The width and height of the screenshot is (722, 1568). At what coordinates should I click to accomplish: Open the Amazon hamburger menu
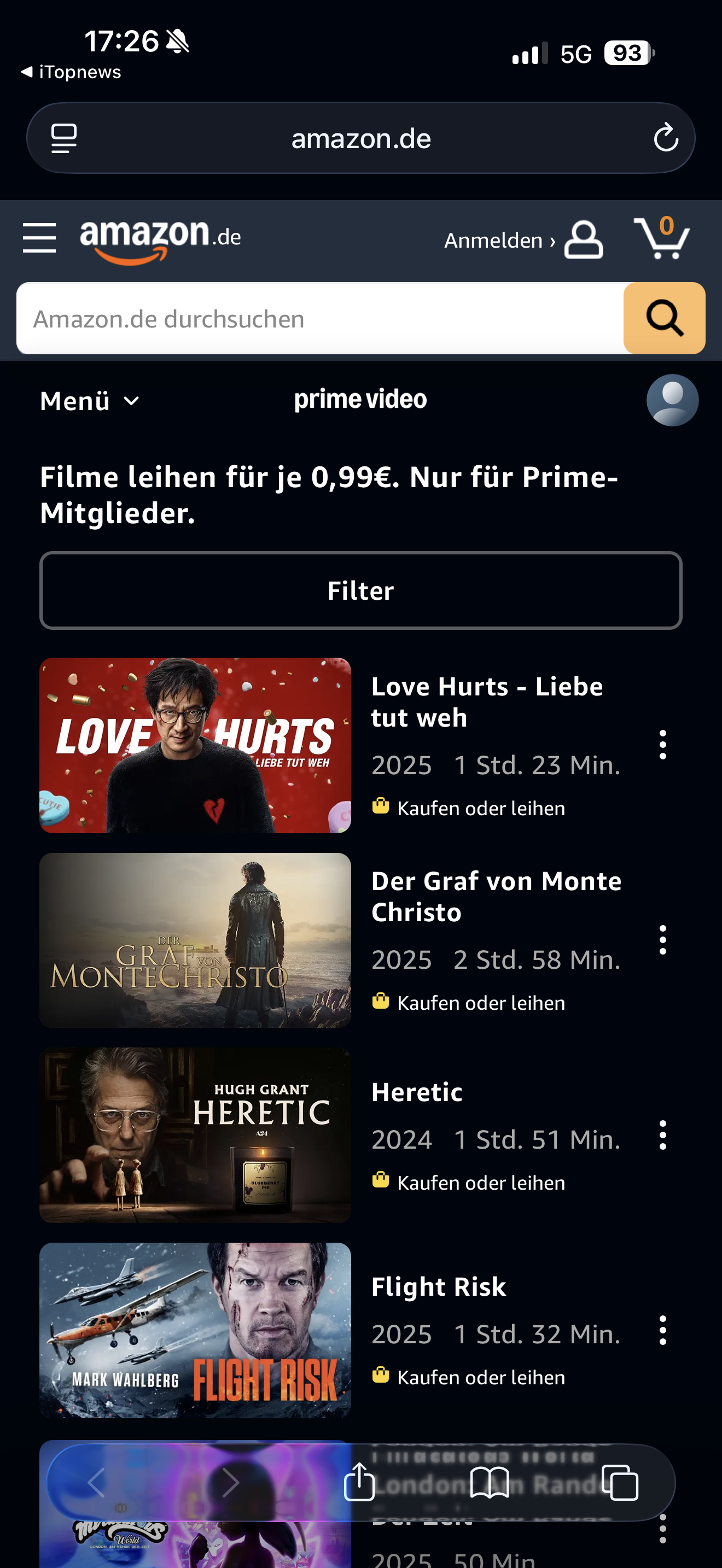click(39, 237)
